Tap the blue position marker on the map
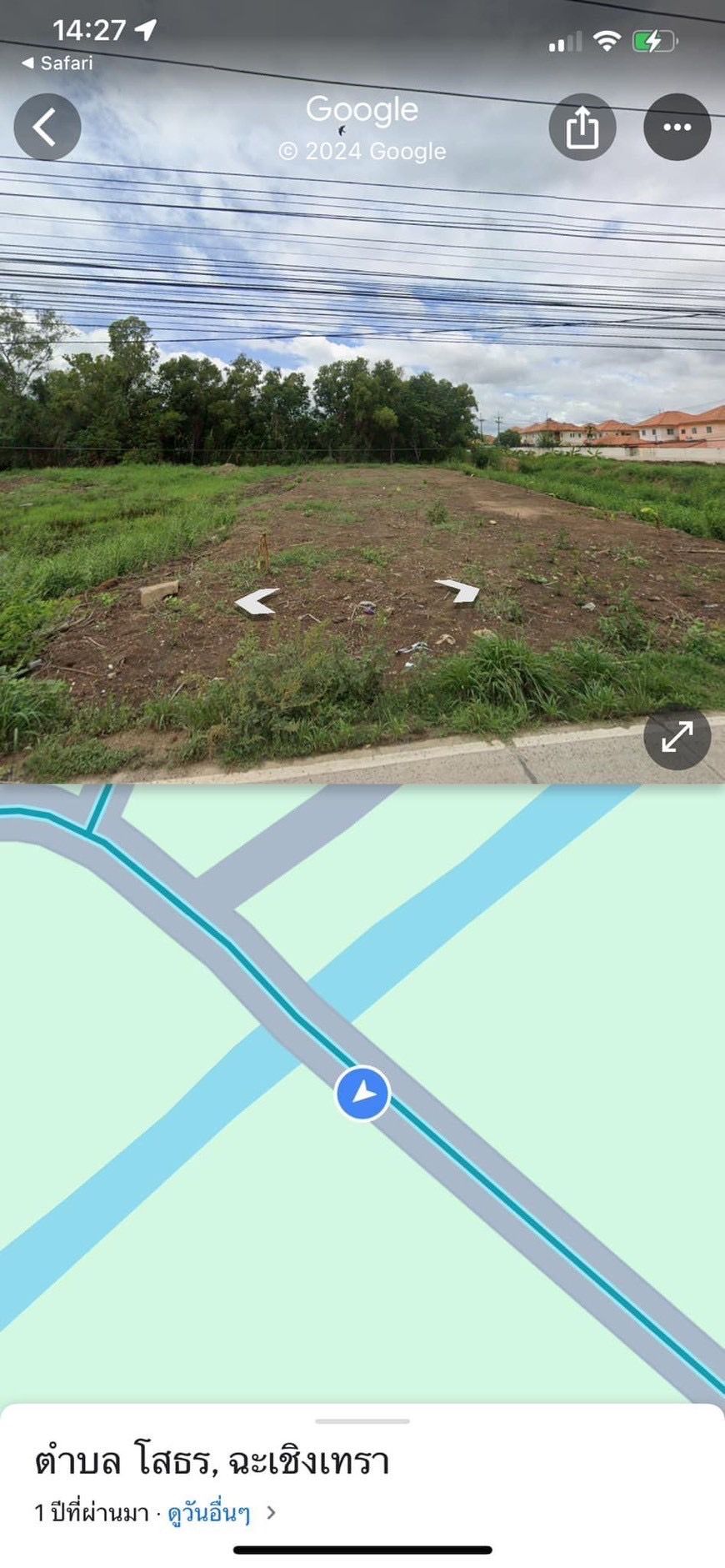 pyautogui.click(x=362, y=1093)
